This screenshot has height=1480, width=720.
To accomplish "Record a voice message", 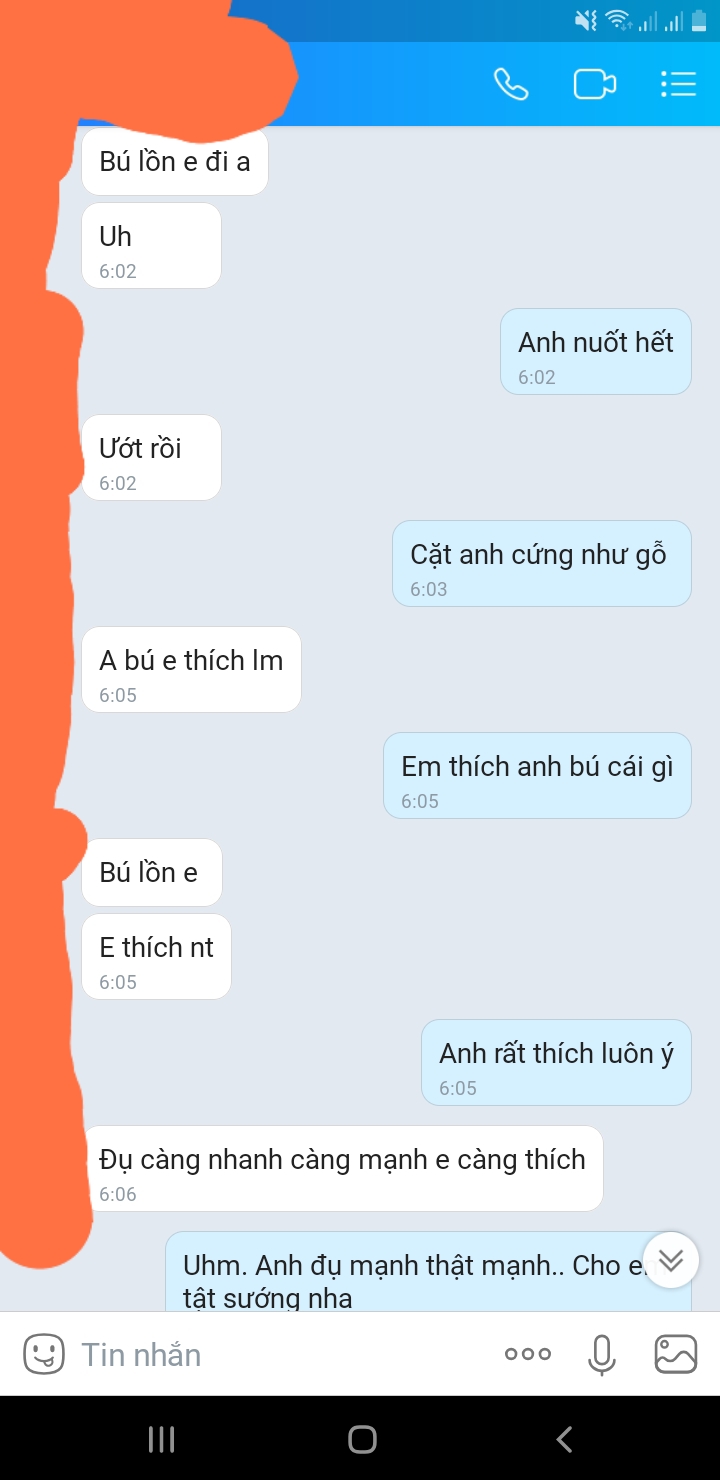I will click(601, 1354).
